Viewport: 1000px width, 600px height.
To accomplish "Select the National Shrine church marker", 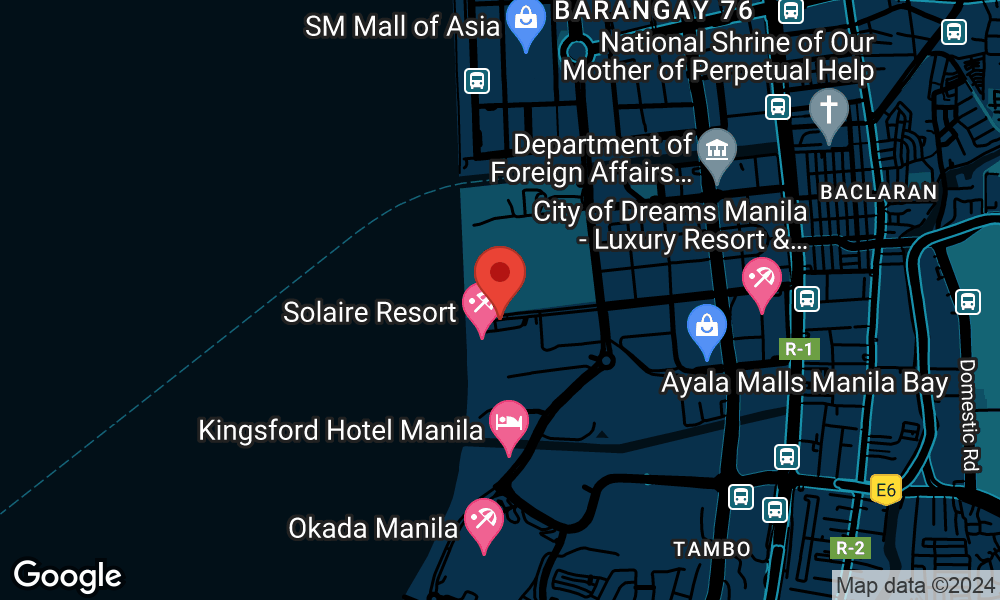I will coord(827,111).
